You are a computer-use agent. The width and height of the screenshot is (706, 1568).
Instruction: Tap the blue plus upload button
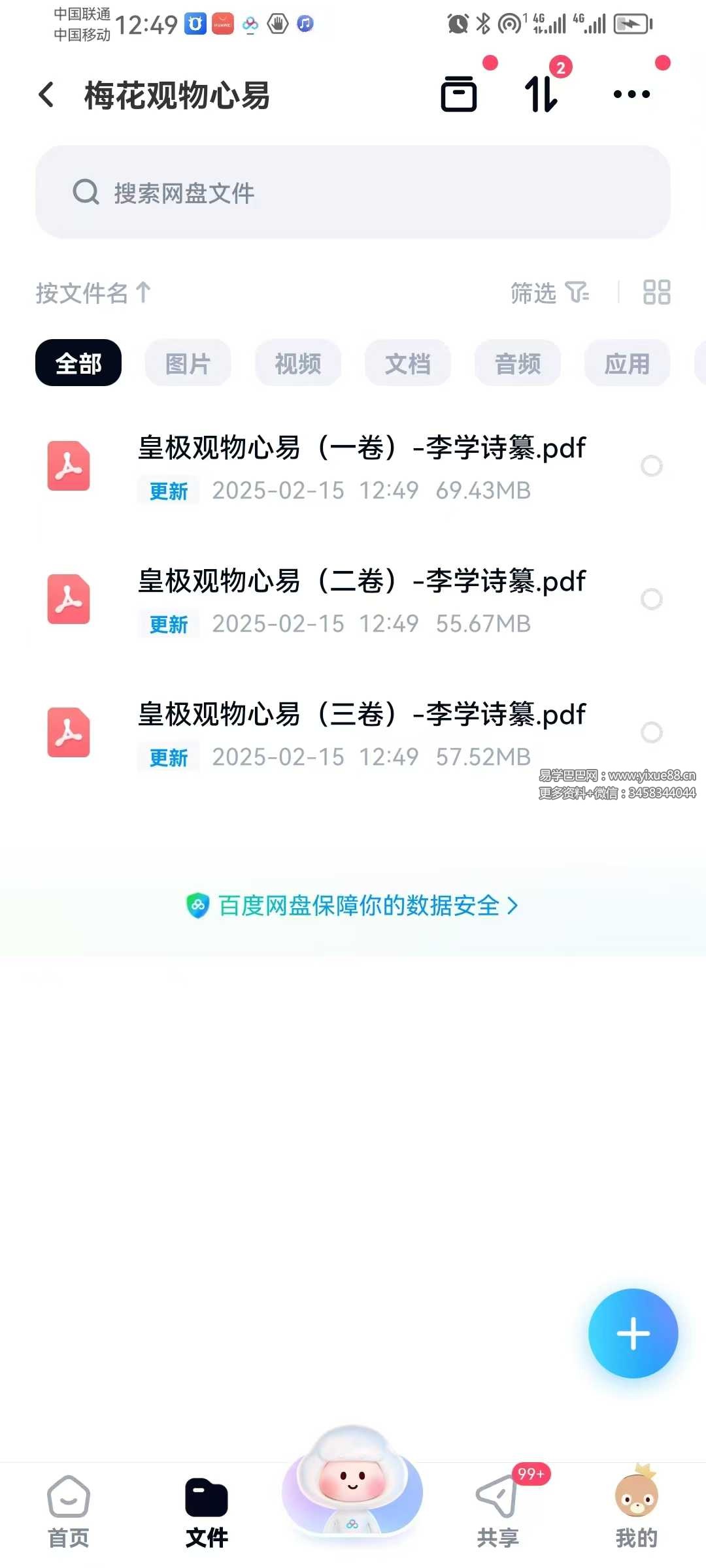click(x=633, y=1333)
